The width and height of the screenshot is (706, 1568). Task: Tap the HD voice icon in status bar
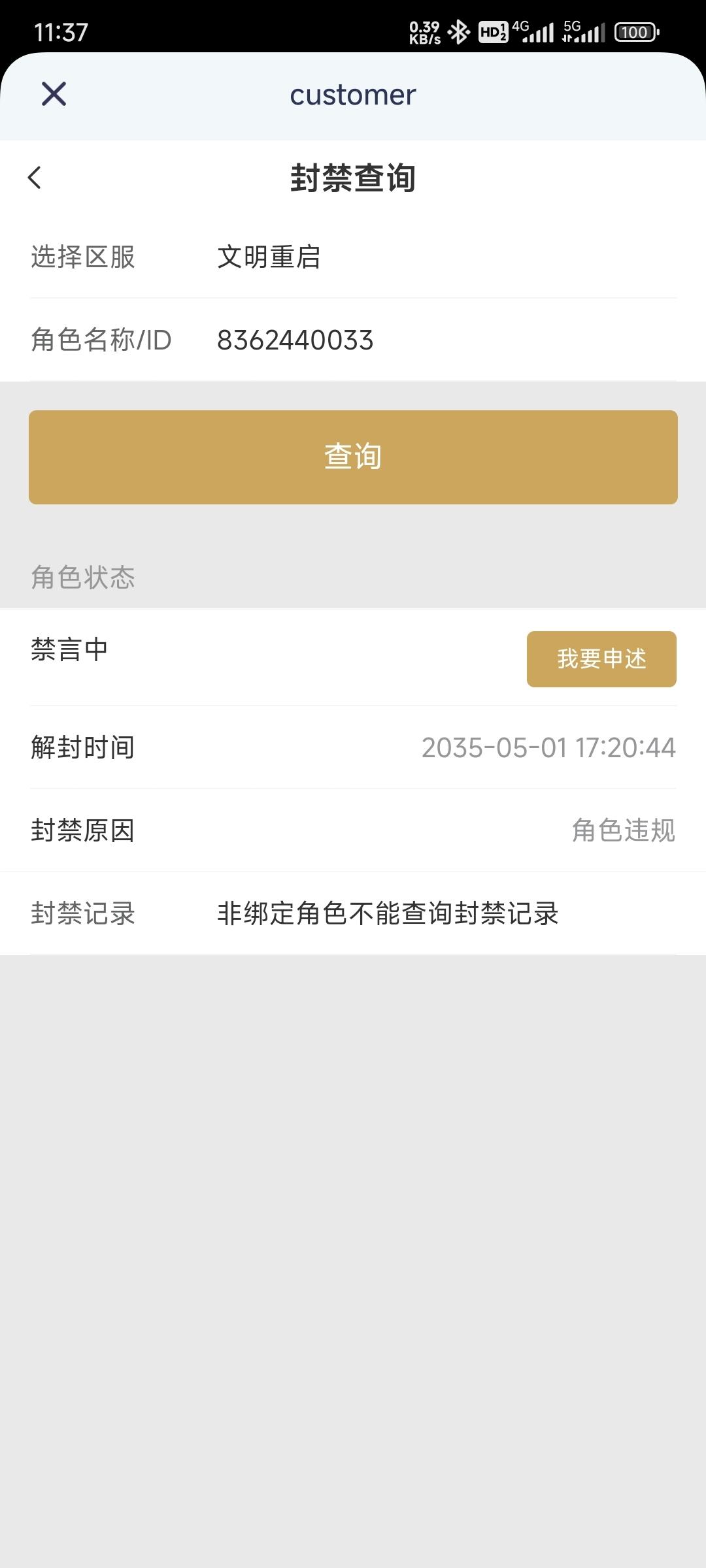point(492,31)
